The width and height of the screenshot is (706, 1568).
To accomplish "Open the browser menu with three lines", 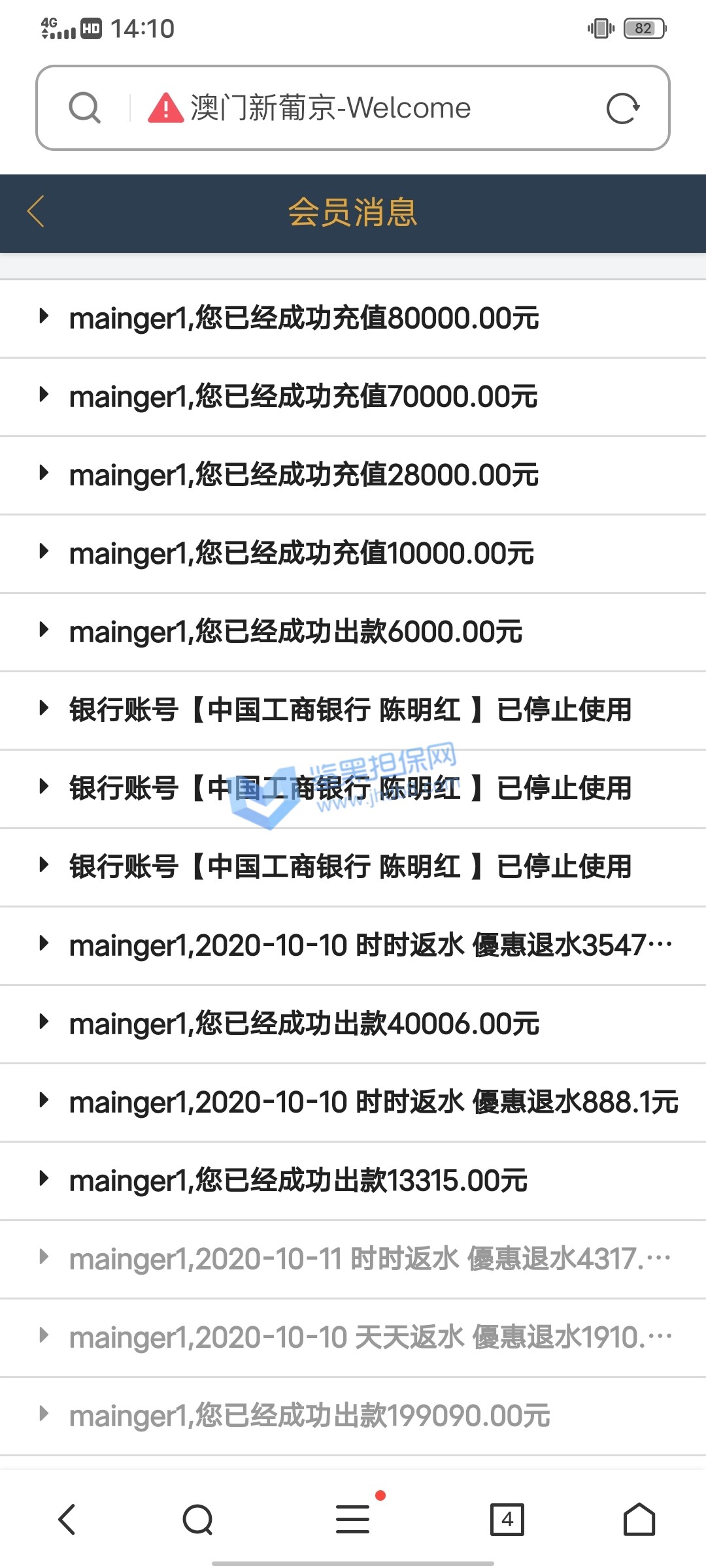I will pyautogui.click(x=353, y=1520).
